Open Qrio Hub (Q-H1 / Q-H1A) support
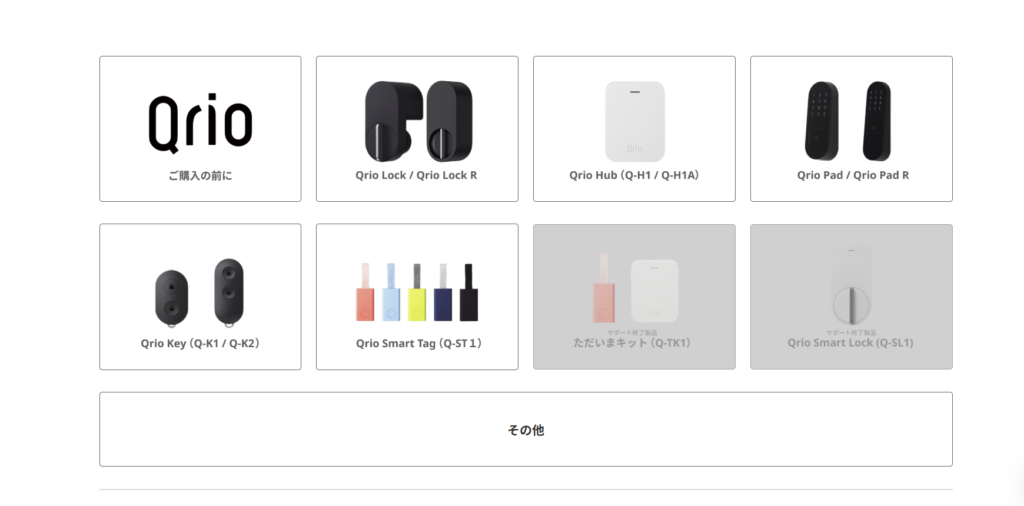Screen dimensions: 1024x506 (634, 129)
